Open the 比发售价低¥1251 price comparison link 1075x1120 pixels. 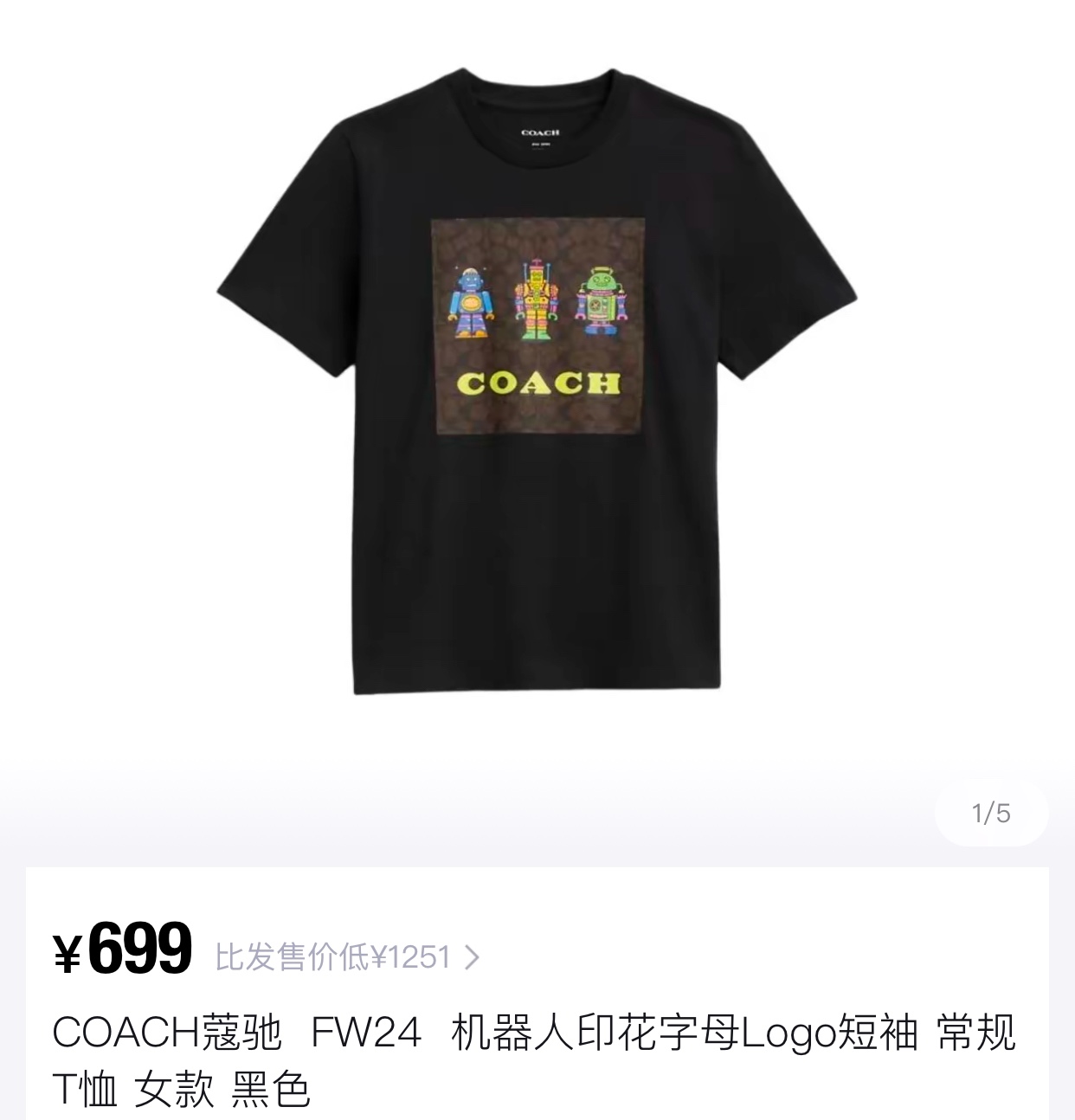(347, 957)
